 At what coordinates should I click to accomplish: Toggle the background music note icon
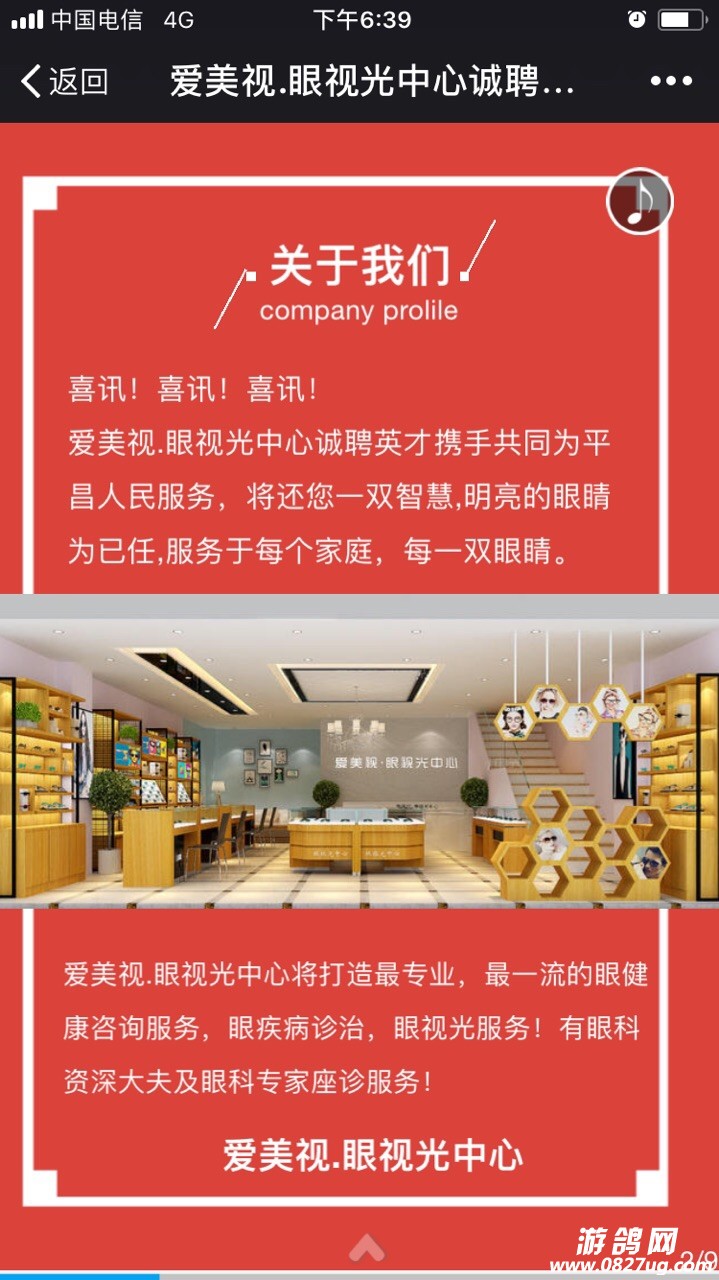[x=640, y=201]
